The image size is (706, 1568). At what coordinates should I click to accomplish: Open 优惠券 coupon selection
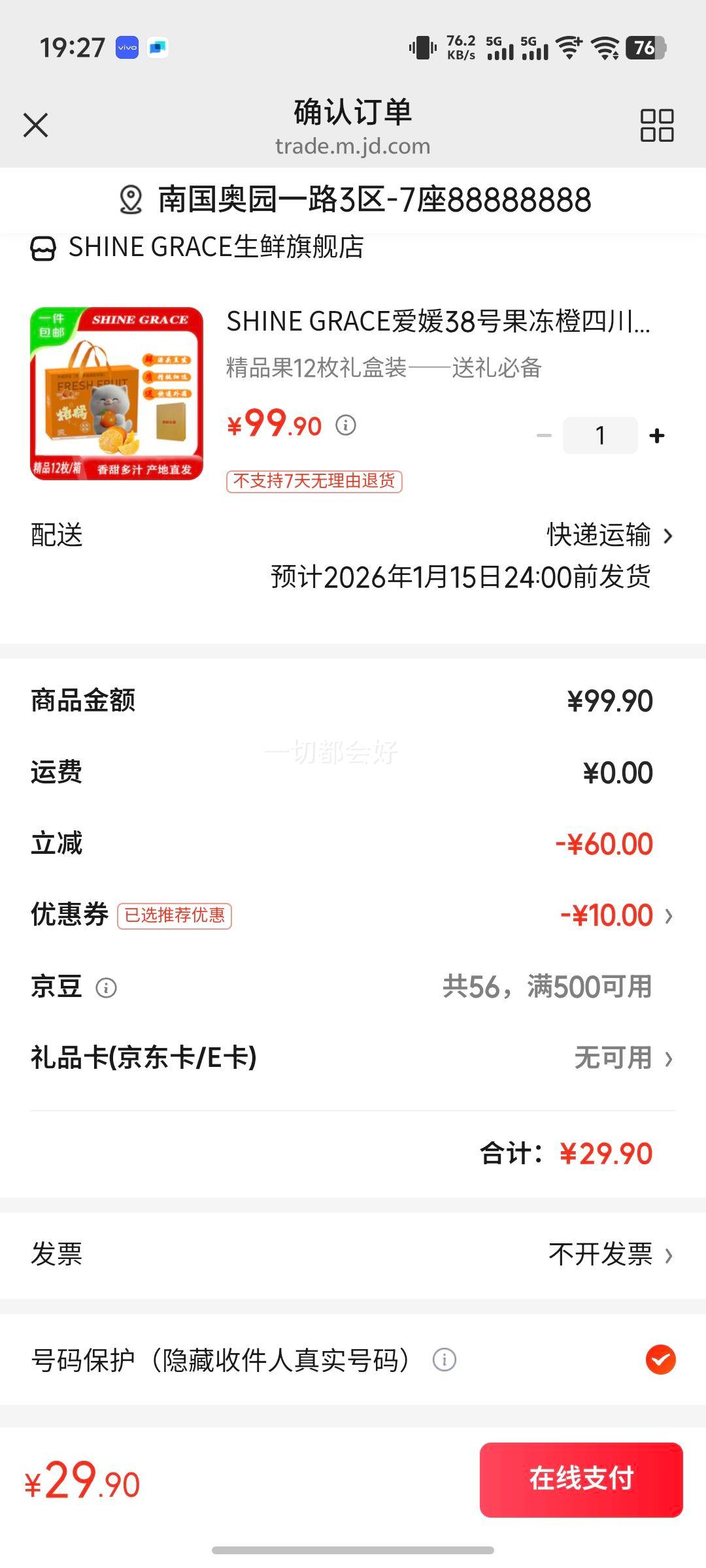tap(353, 915)
